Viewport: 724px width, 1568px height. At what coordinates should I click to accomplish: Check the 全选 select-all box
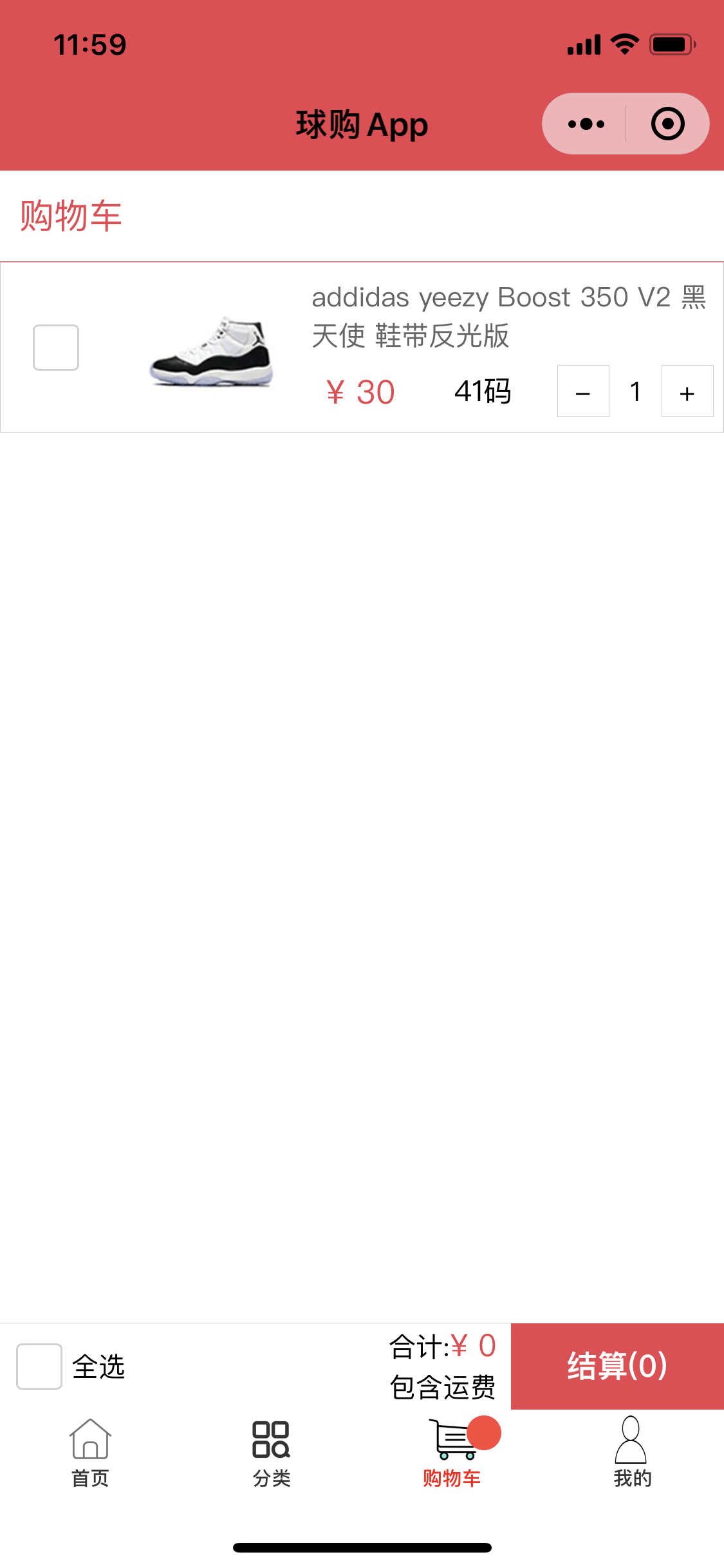(39, 1366)
